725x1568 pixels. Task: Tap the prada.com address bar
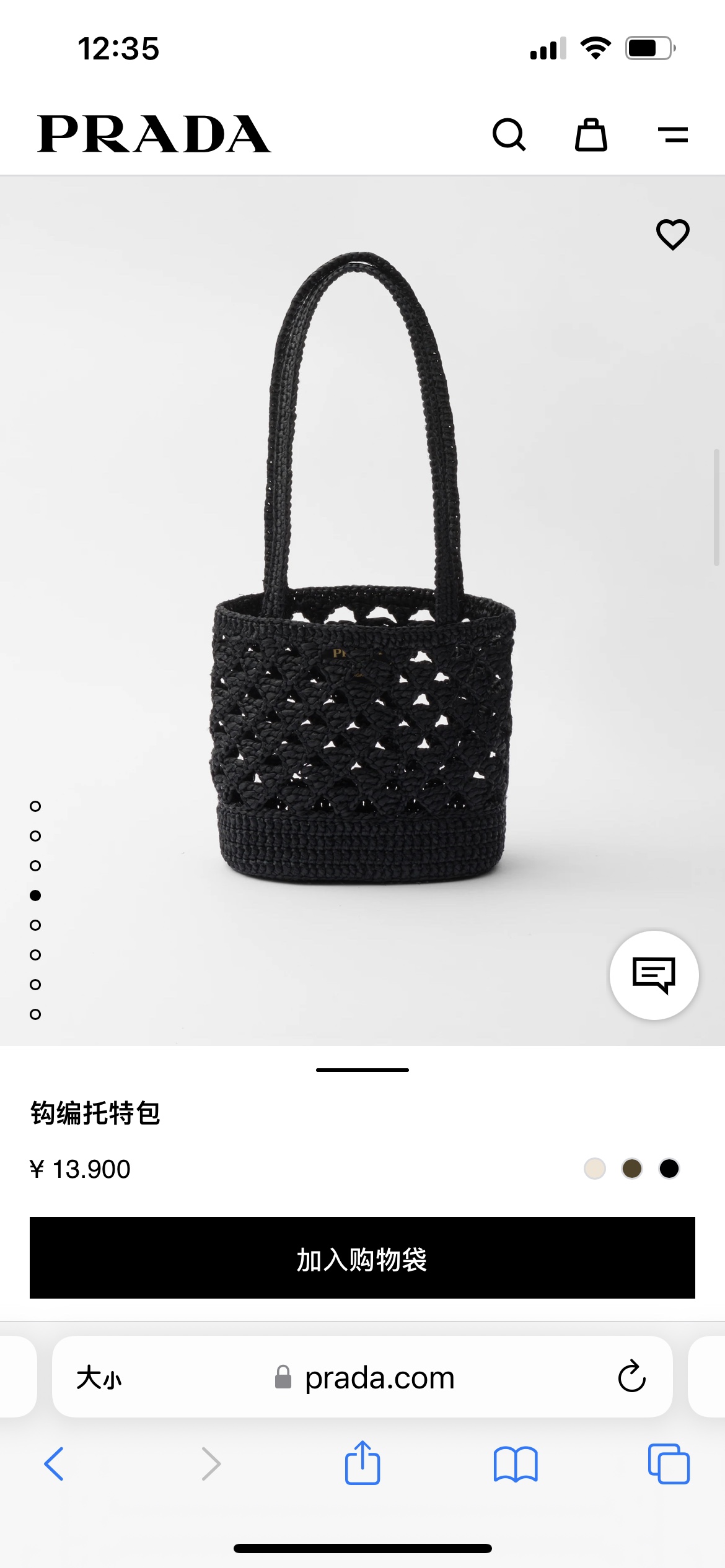click(x=378, y=1377)
